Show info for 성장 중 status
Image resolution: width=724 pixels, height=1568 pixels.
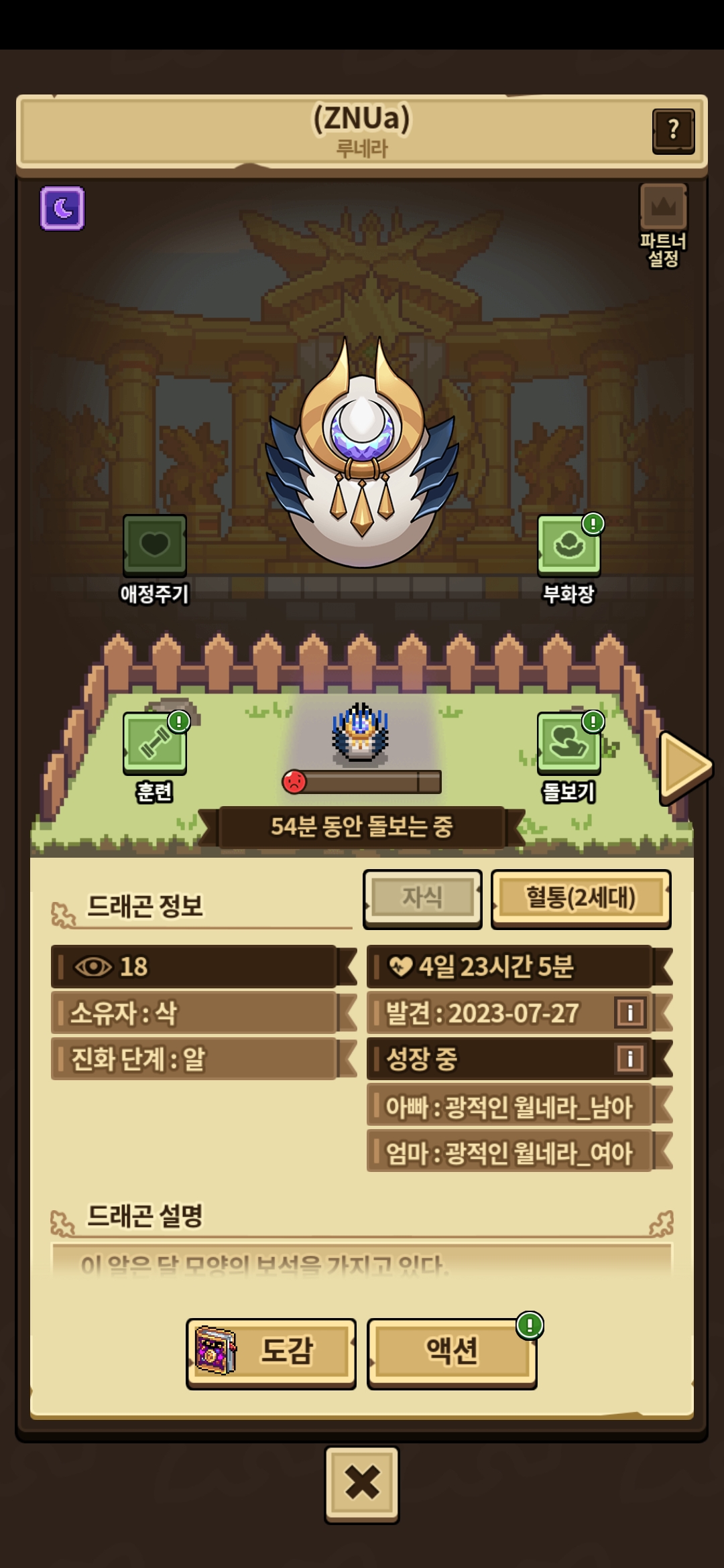629,1059
